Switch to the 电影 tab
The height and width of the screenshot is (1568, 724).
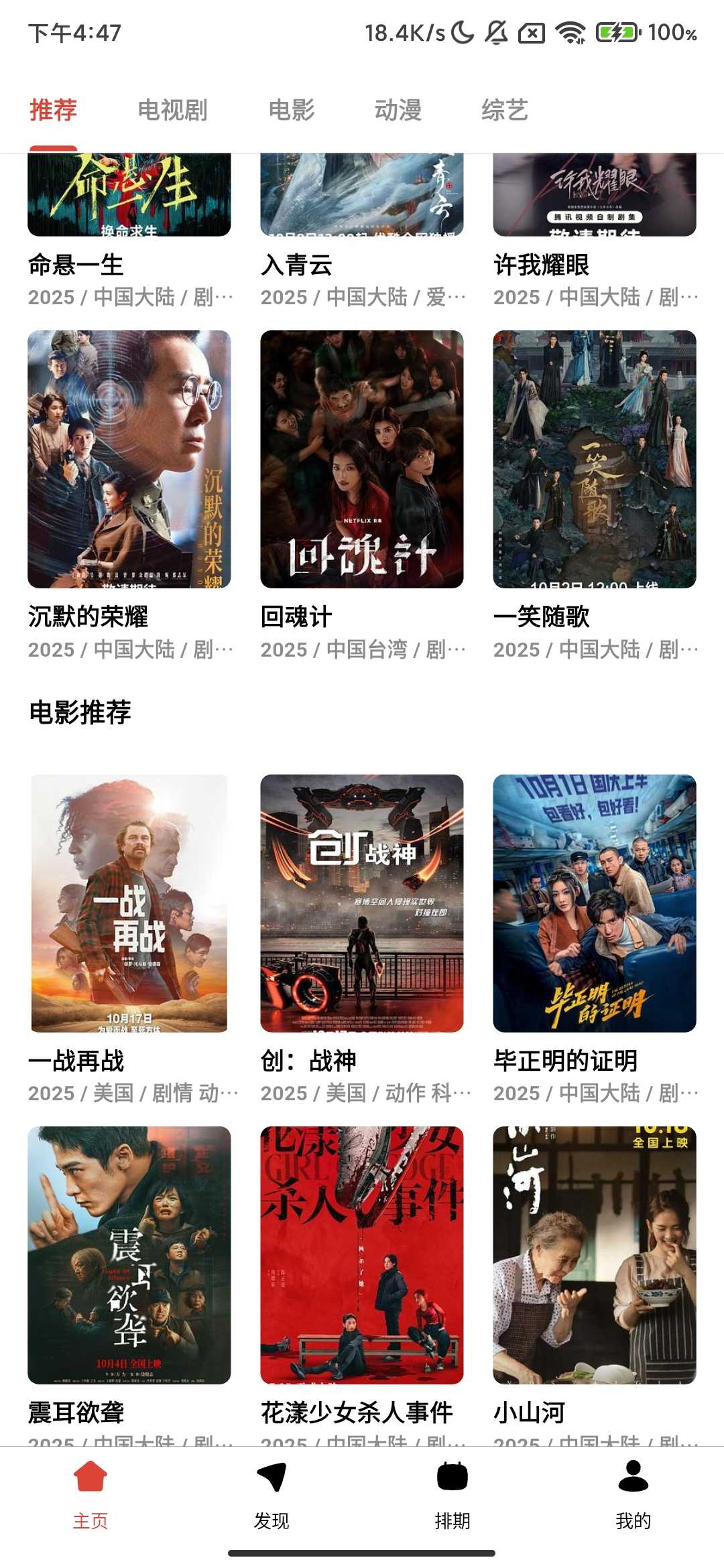click(291, 110)
